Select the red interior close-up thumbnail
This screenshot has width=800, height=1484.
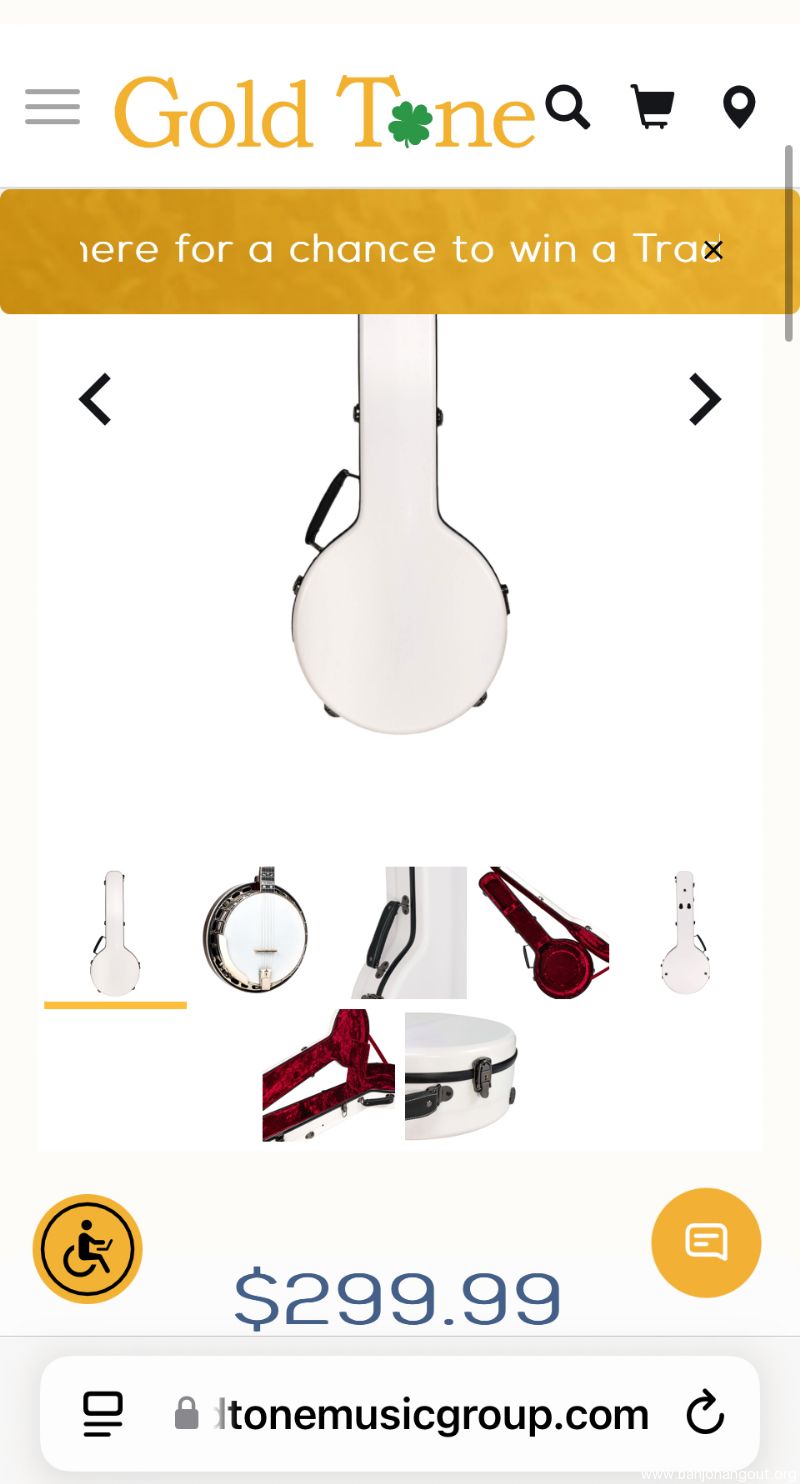328,1075
